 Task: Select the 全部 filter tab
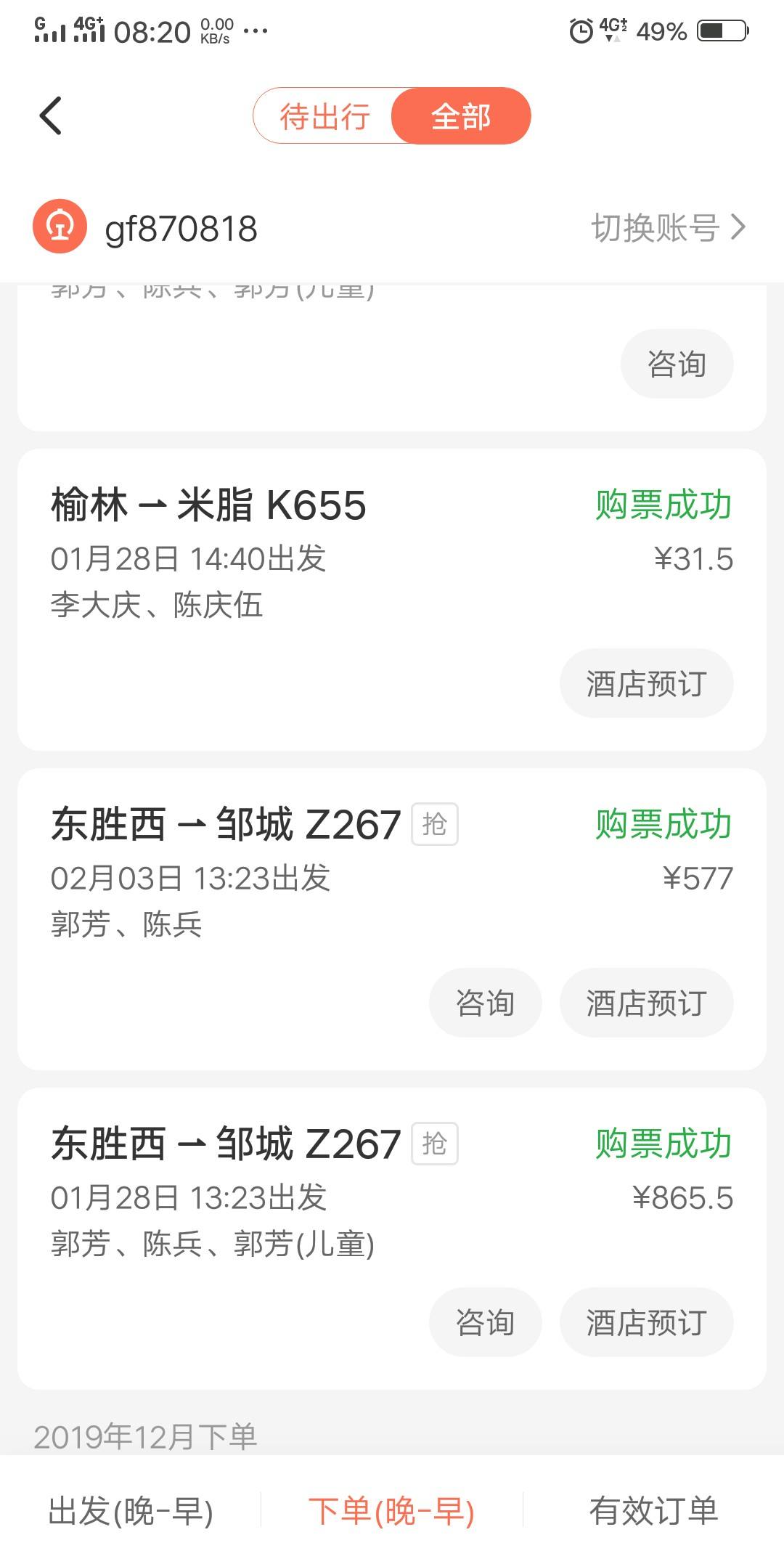(460, 115)
